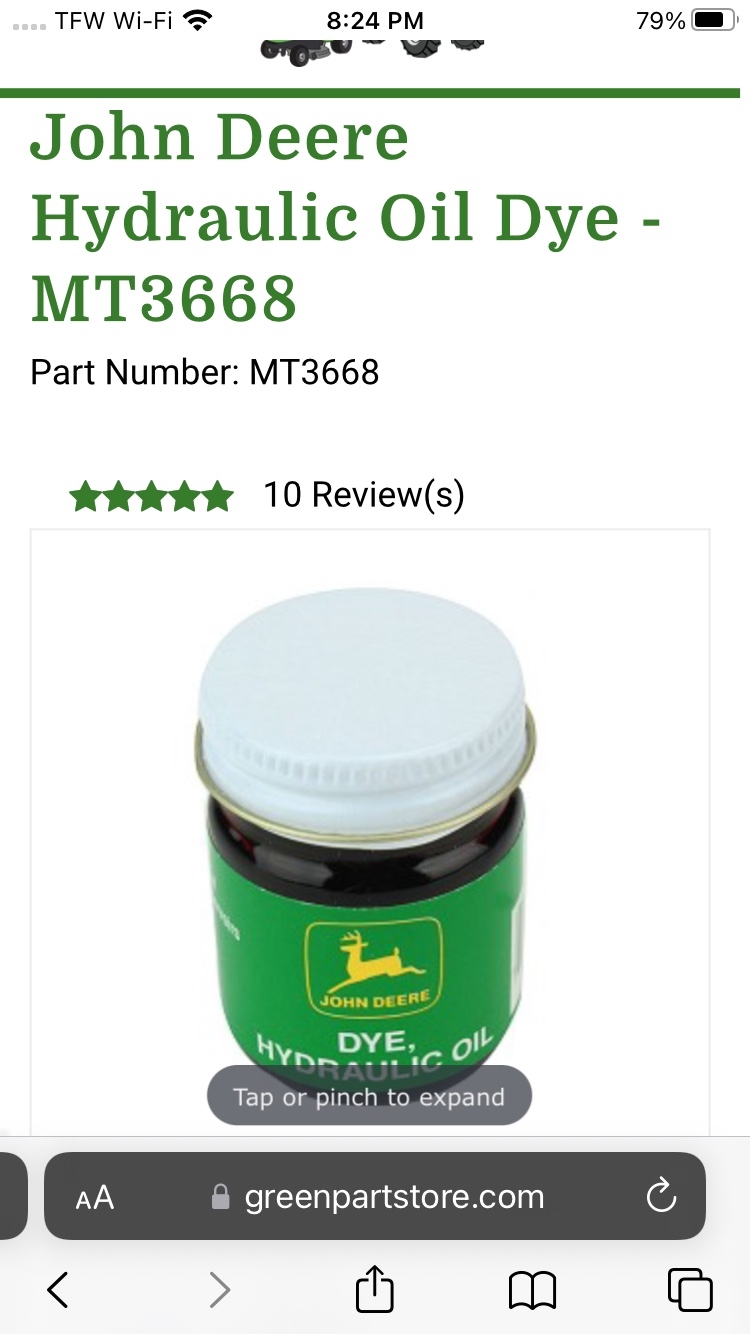Screen dimensions: 750x1334
Task: Expand the hydraulic oil dye product image
Action: point(369,840)
